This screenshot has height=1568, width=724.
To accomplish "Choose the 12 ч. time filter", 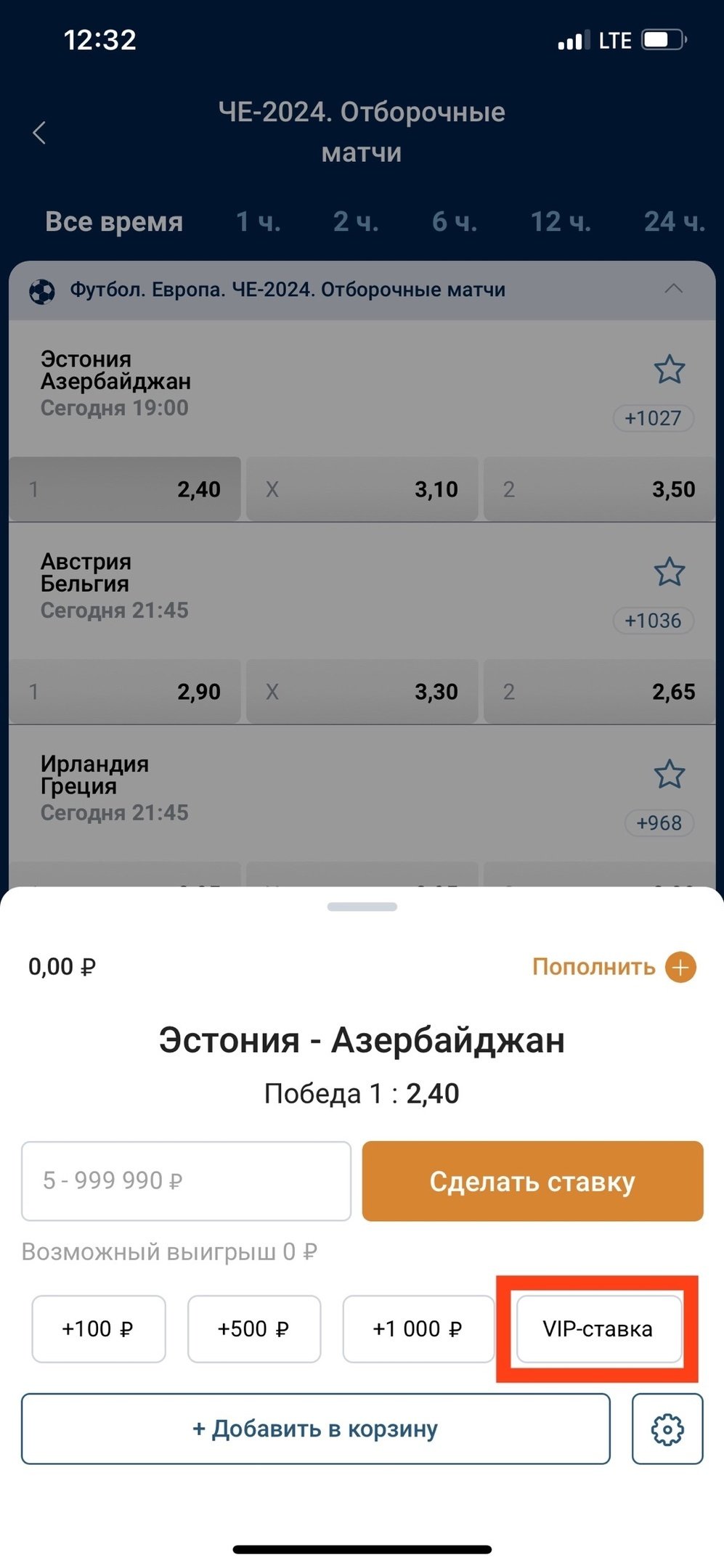I will pos(561,221).
